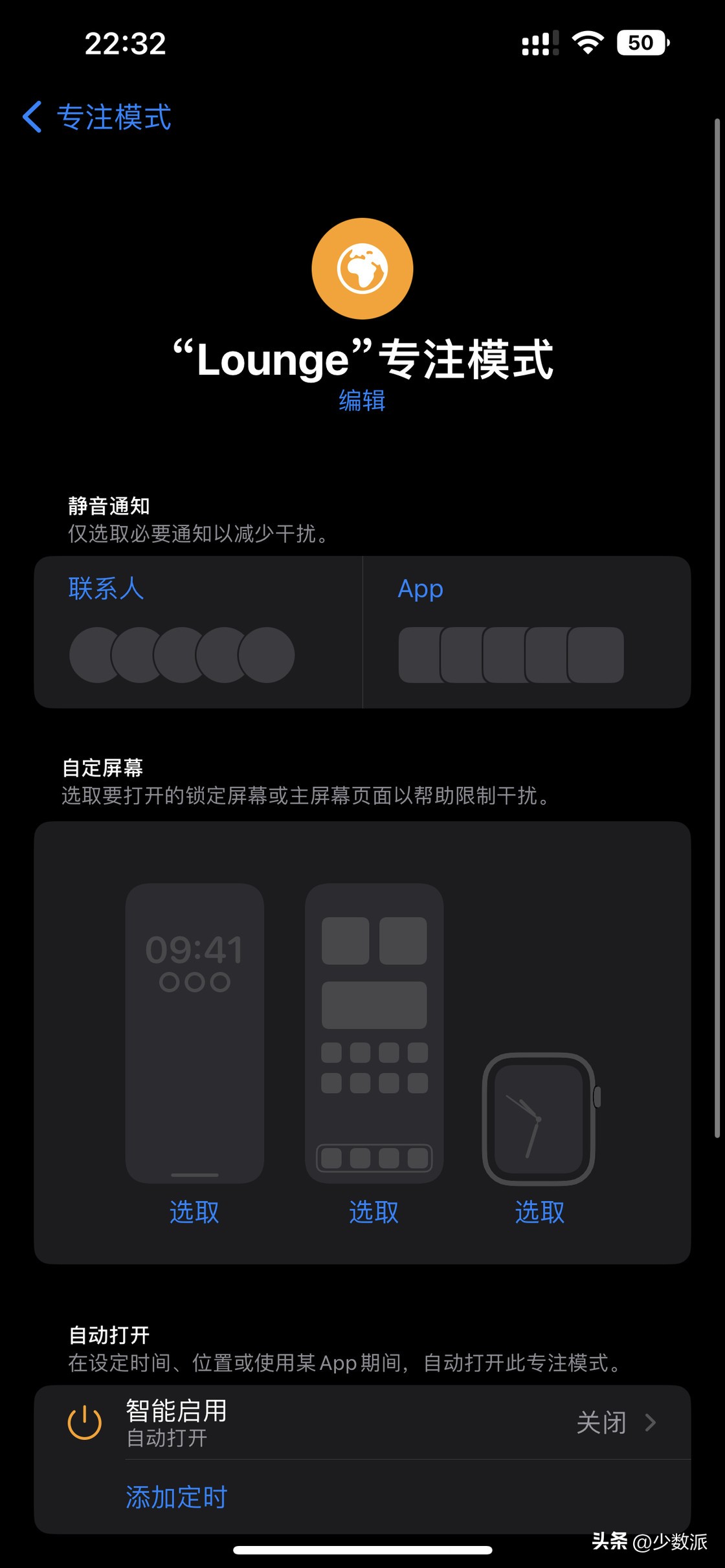Tap the battery indicator showing 50
Image resolution: width=725 pixels, height=1568 pixels.
pos(640,41)
